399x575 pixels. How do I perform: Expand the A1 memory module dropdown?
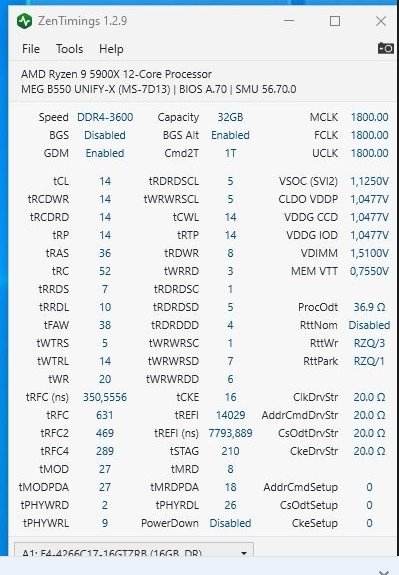[x=134, y=551]
